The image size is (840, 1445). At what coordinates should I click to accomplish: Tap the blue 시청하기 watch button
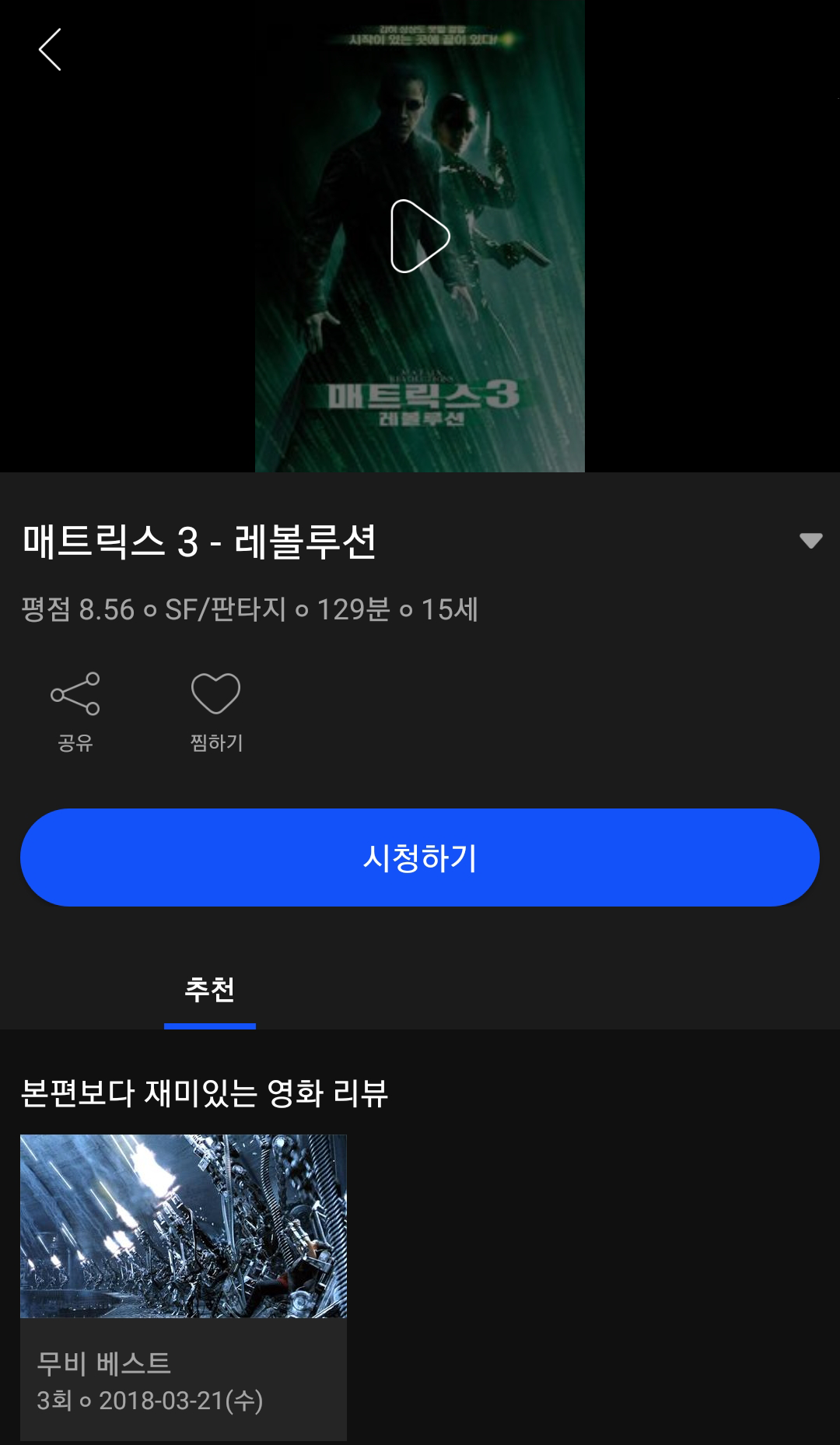point(420,858)
